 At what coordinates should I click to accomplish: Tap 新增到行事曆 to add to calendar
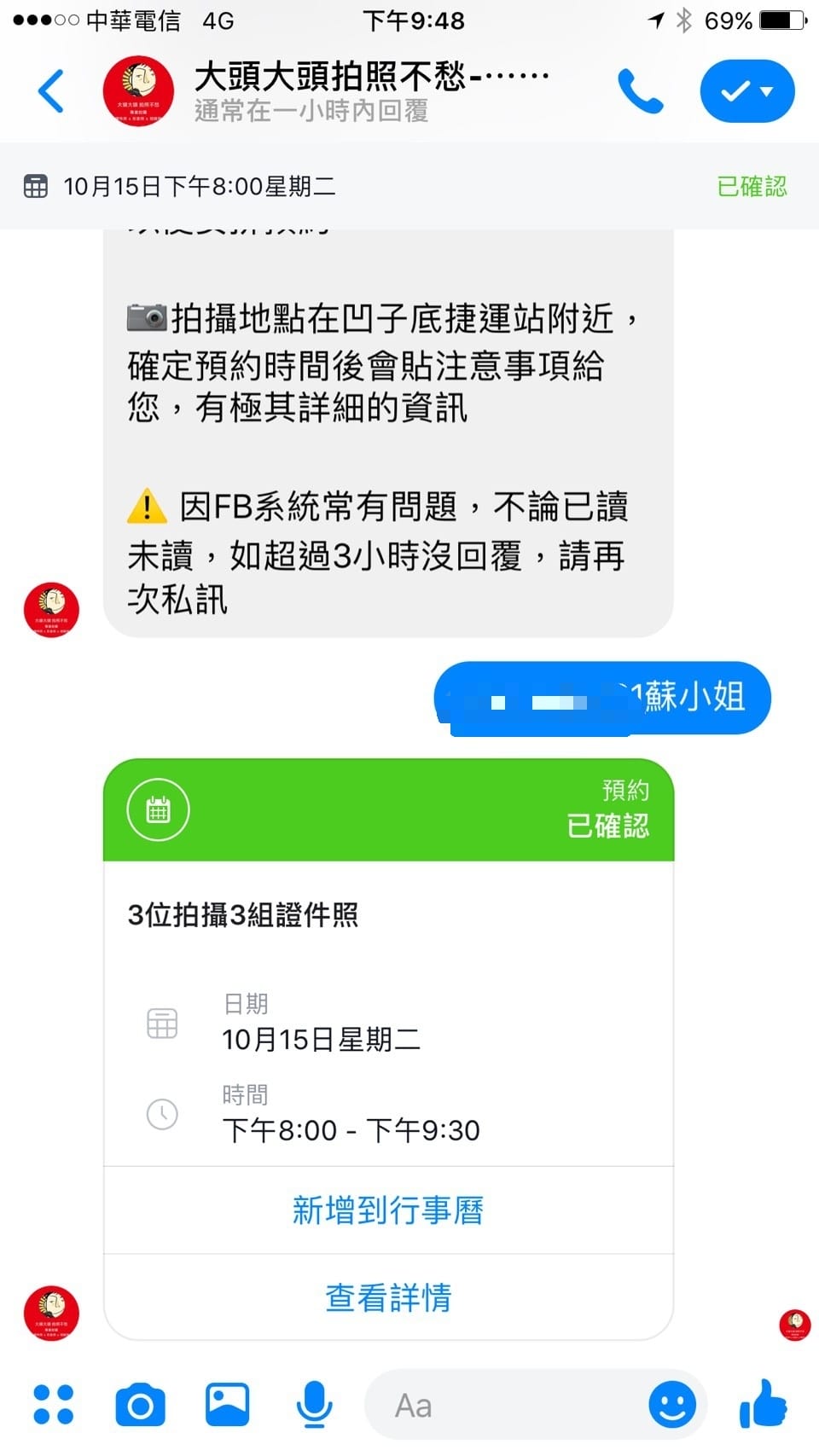click(x=388, y=1210)
